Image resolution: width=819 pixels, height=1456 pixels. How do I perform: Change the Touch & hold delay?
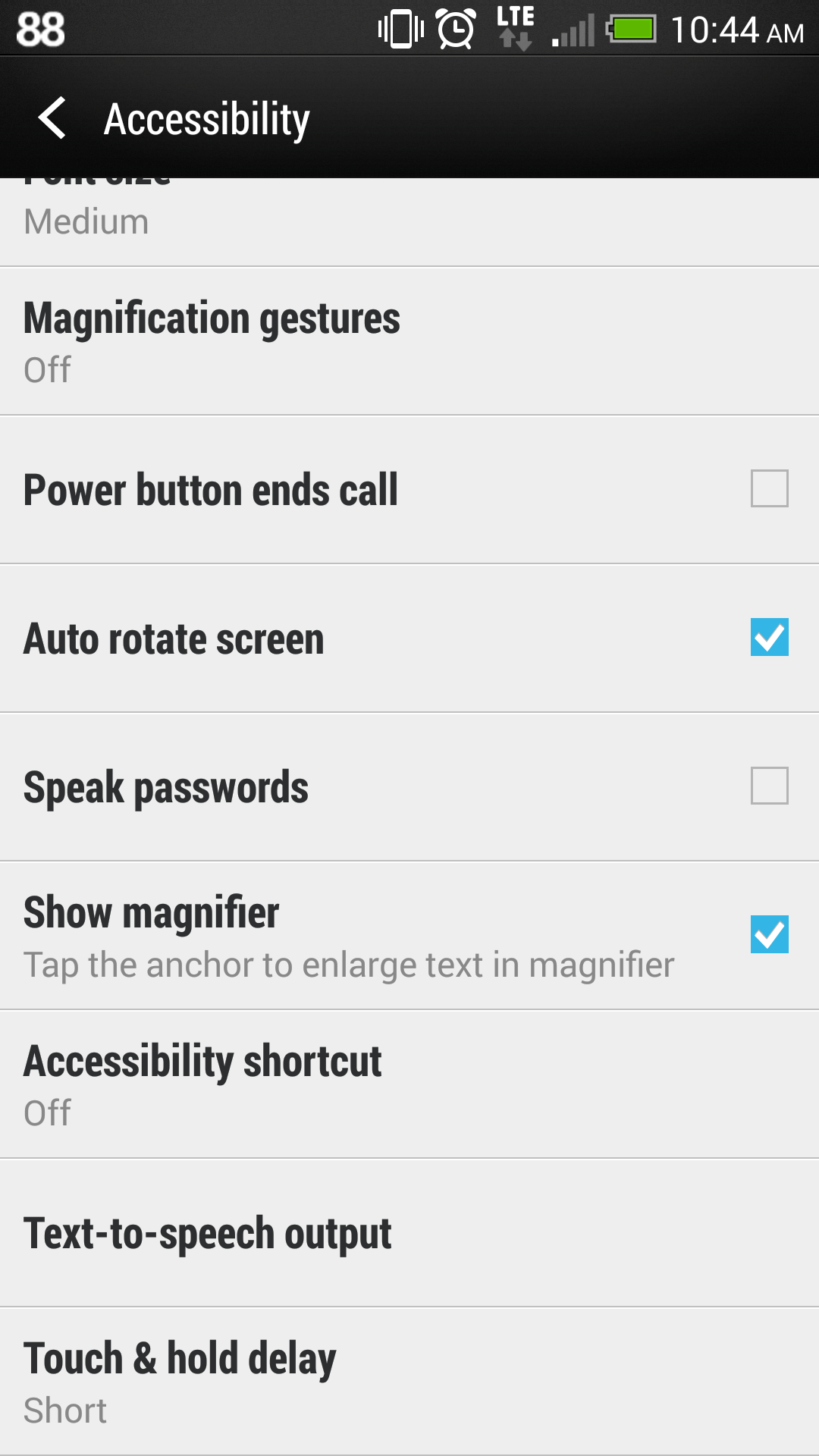(409, 1382)
